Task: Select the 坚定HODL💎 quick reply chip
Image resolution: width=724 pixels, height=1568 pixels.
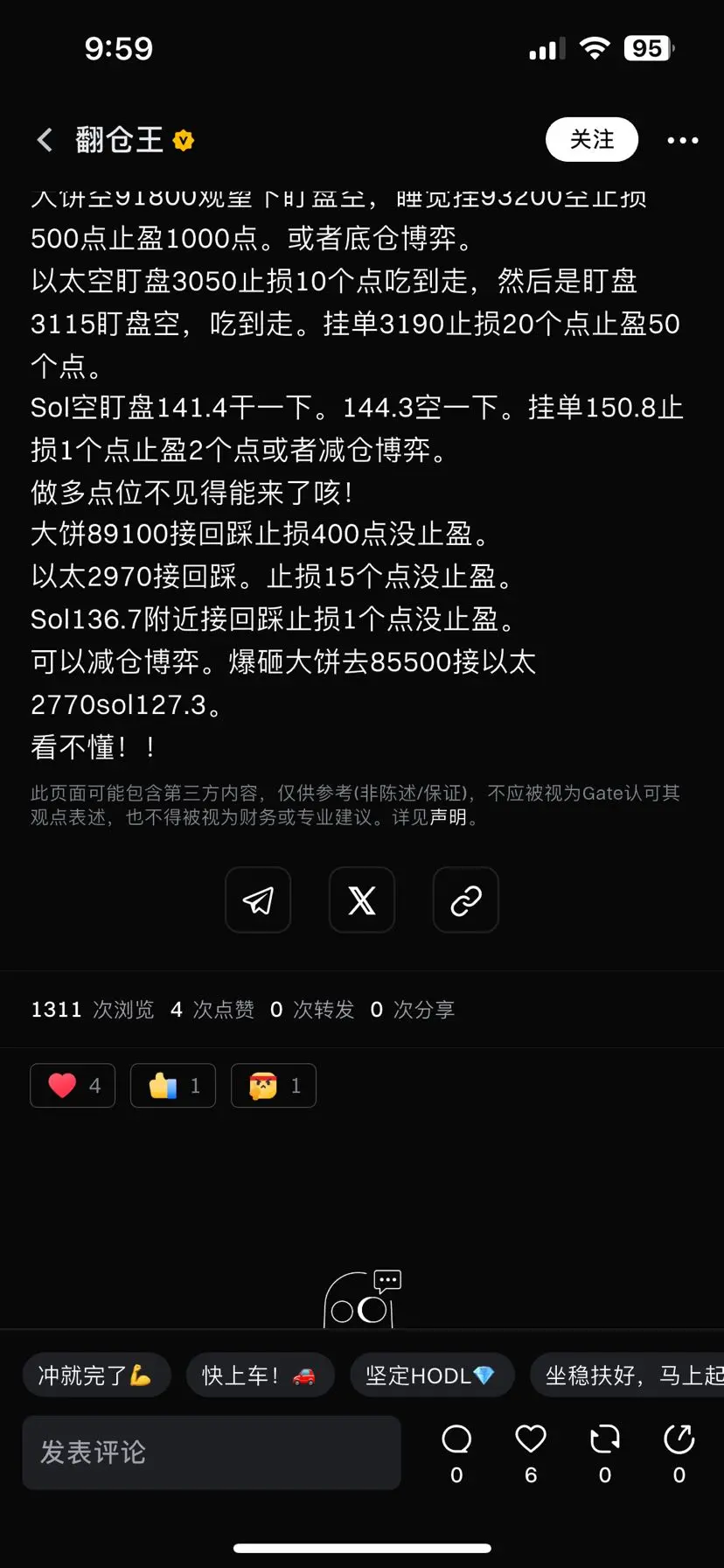Action: tap(432, 1375)
